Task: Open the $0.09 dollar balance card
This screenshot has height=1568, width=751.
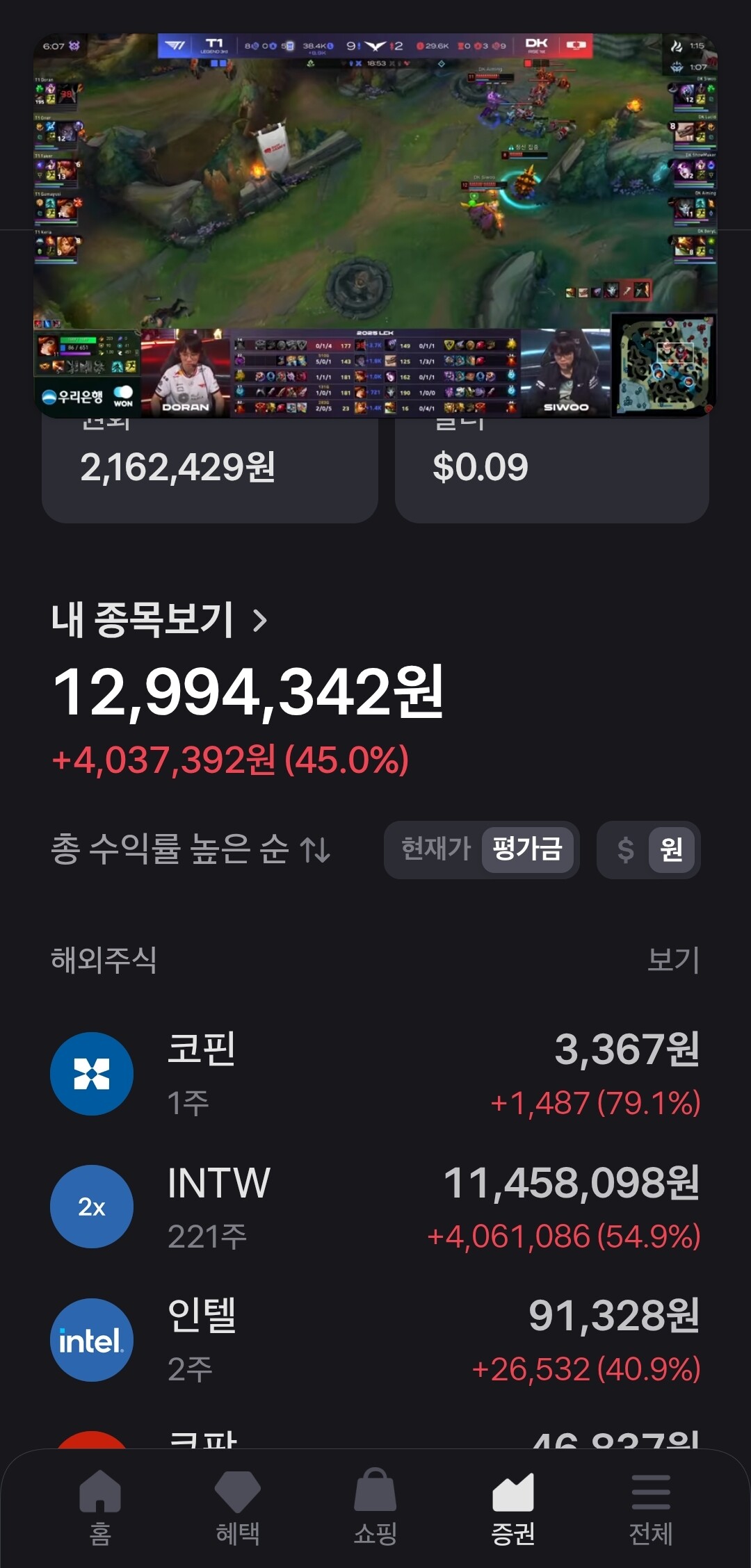Action: 552,469
